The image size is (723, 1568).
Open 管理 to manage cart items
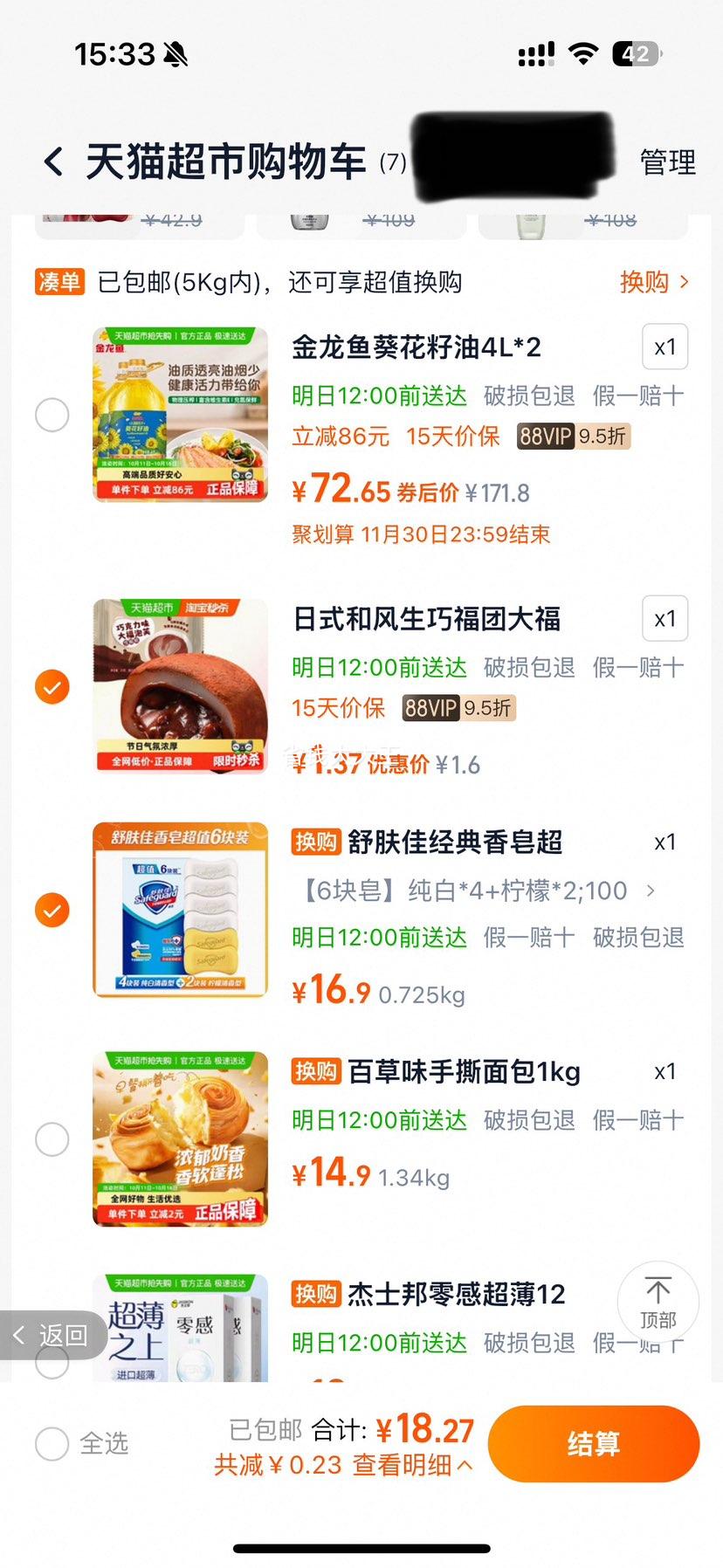667,162
